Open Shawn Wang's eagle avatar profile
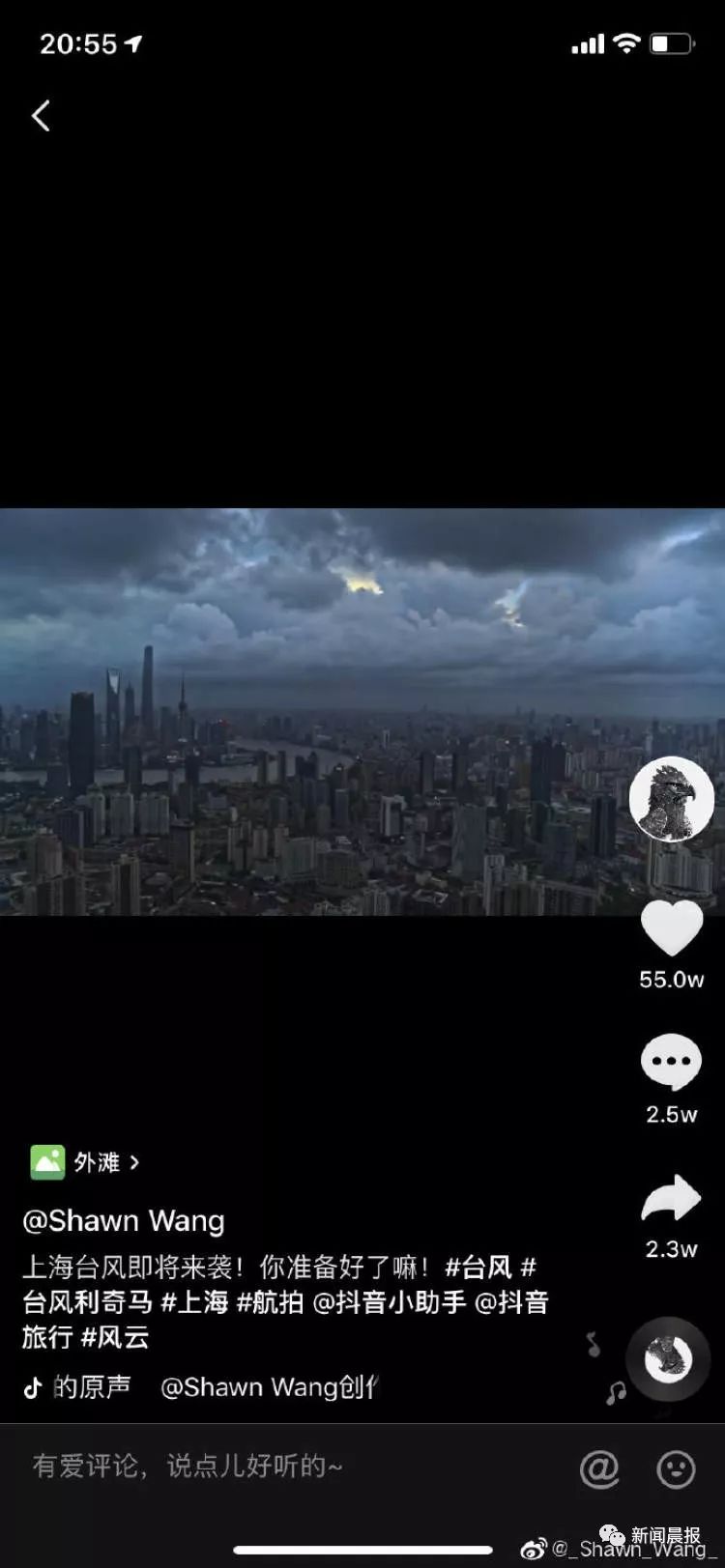Screen dimensions: 725x1568 pos(672,800)
